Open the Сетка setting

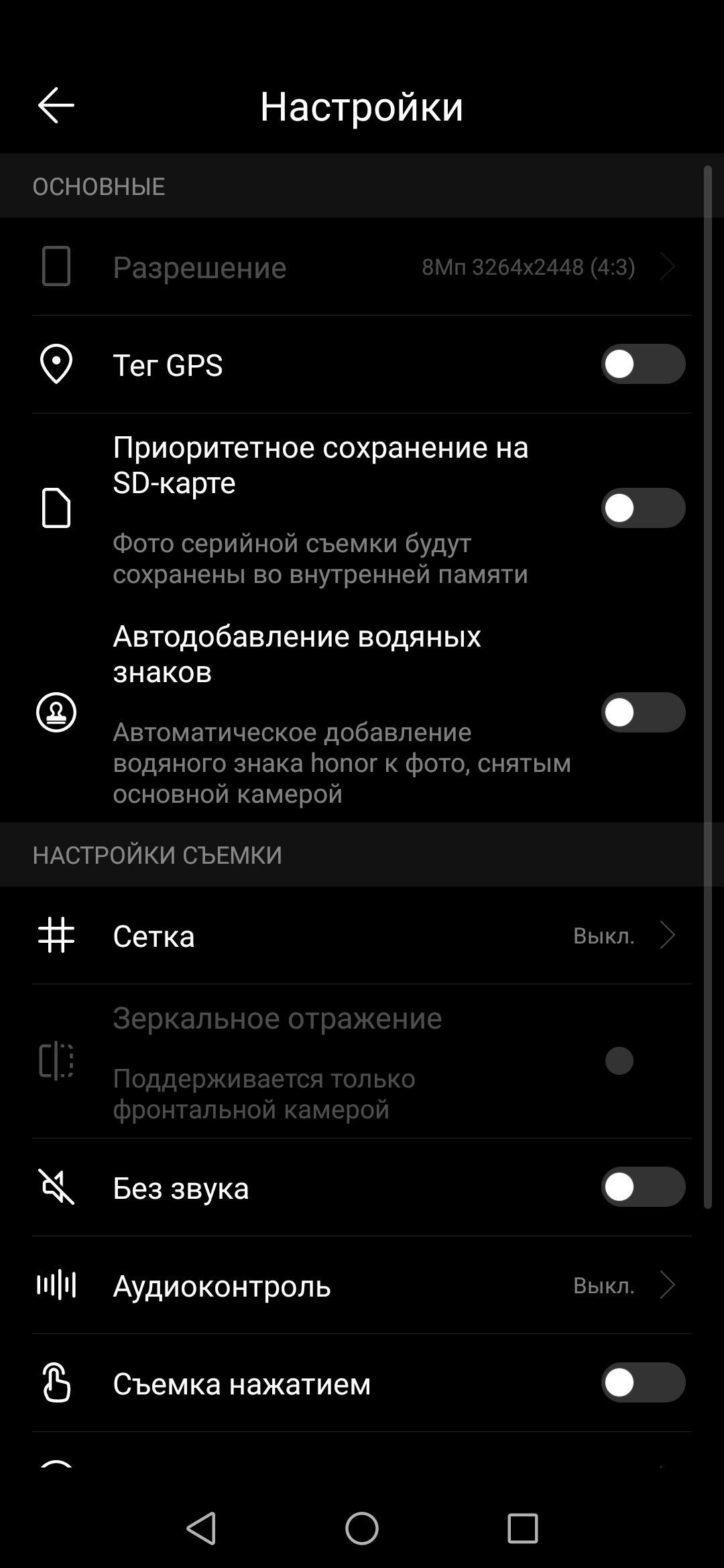[362, 935]
